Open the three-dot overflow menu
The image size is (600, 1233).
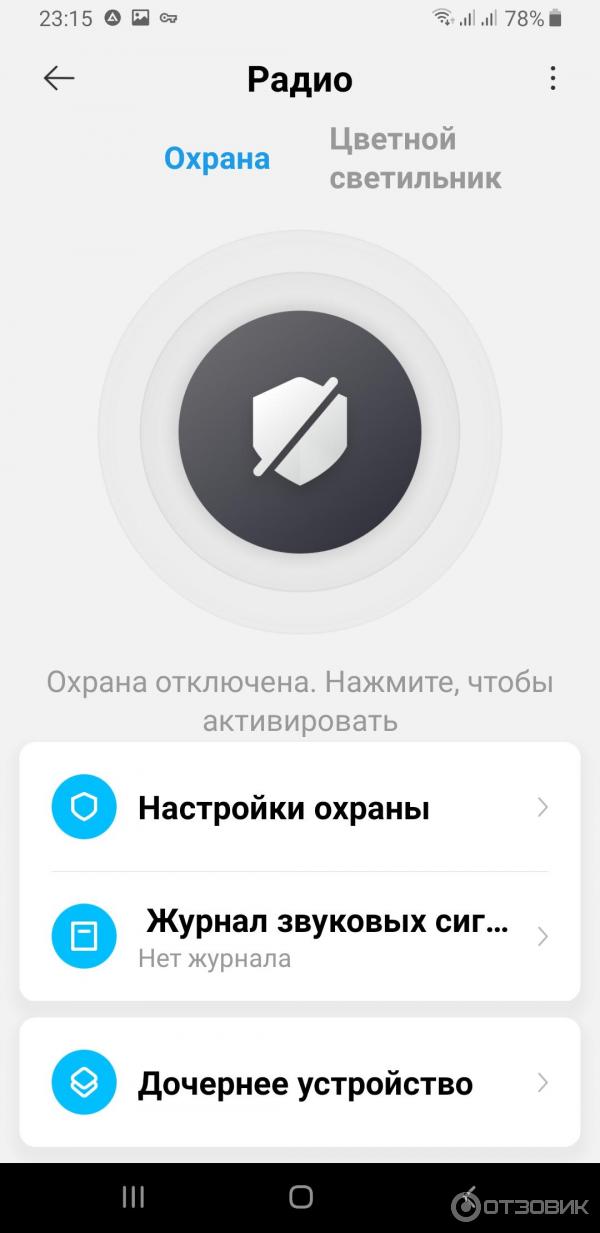click(x=552, y=79)
